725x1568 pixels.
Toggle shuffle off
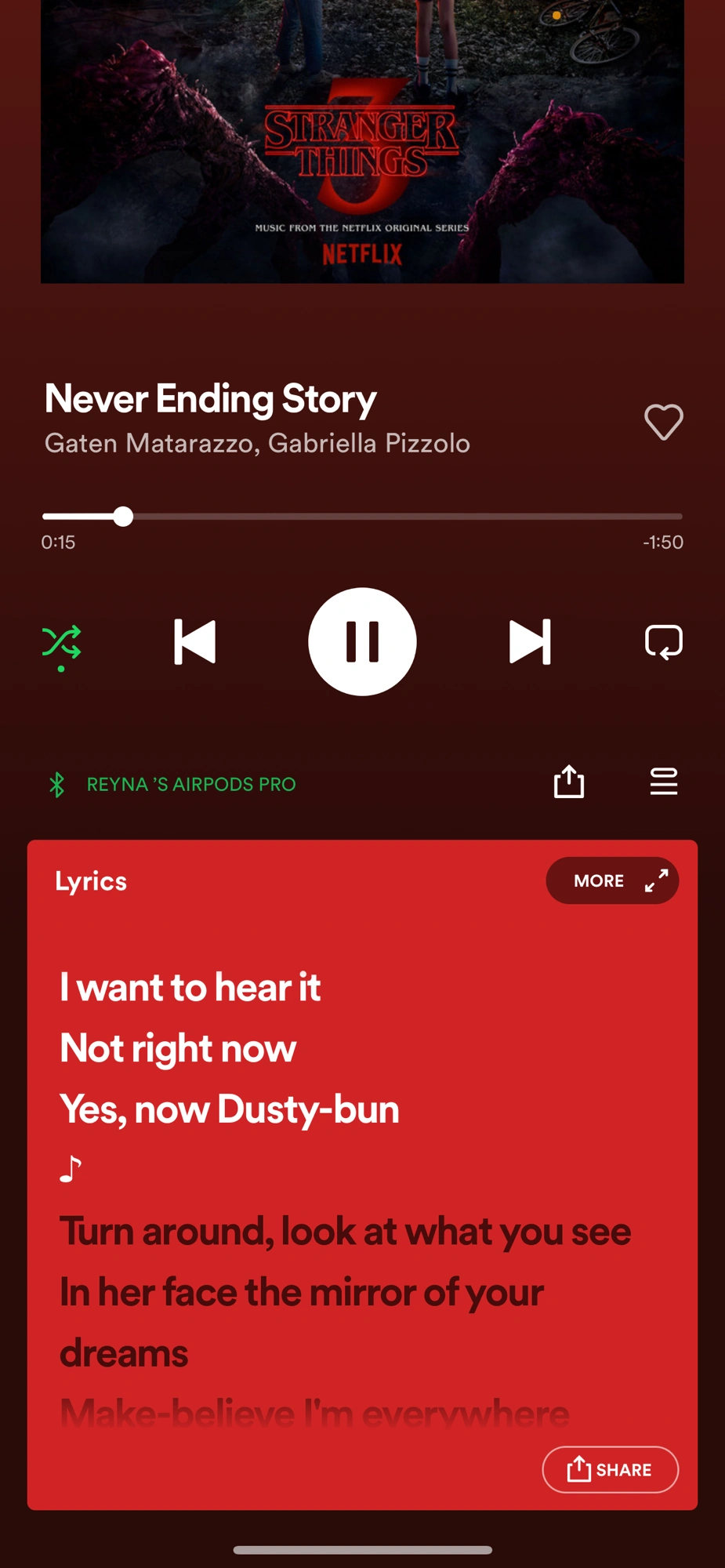(61, 641)
